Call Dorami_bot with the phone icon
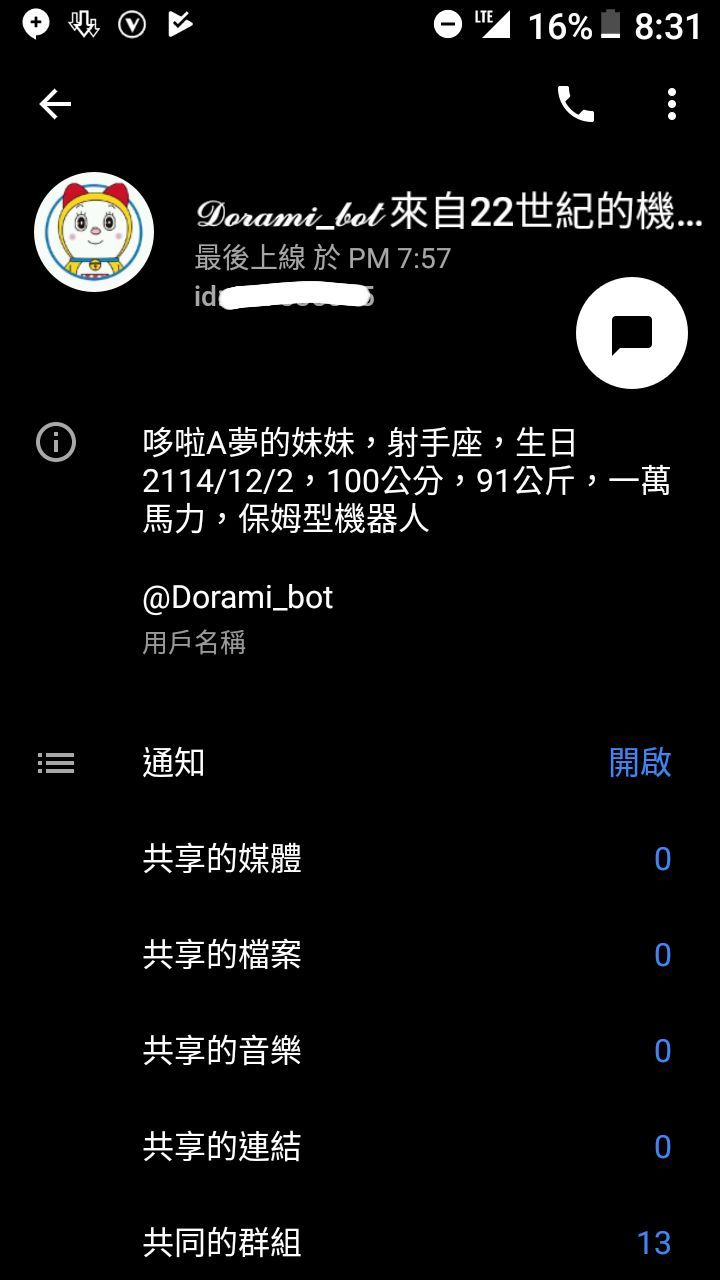720x1280 pixels. coord(575,104)
